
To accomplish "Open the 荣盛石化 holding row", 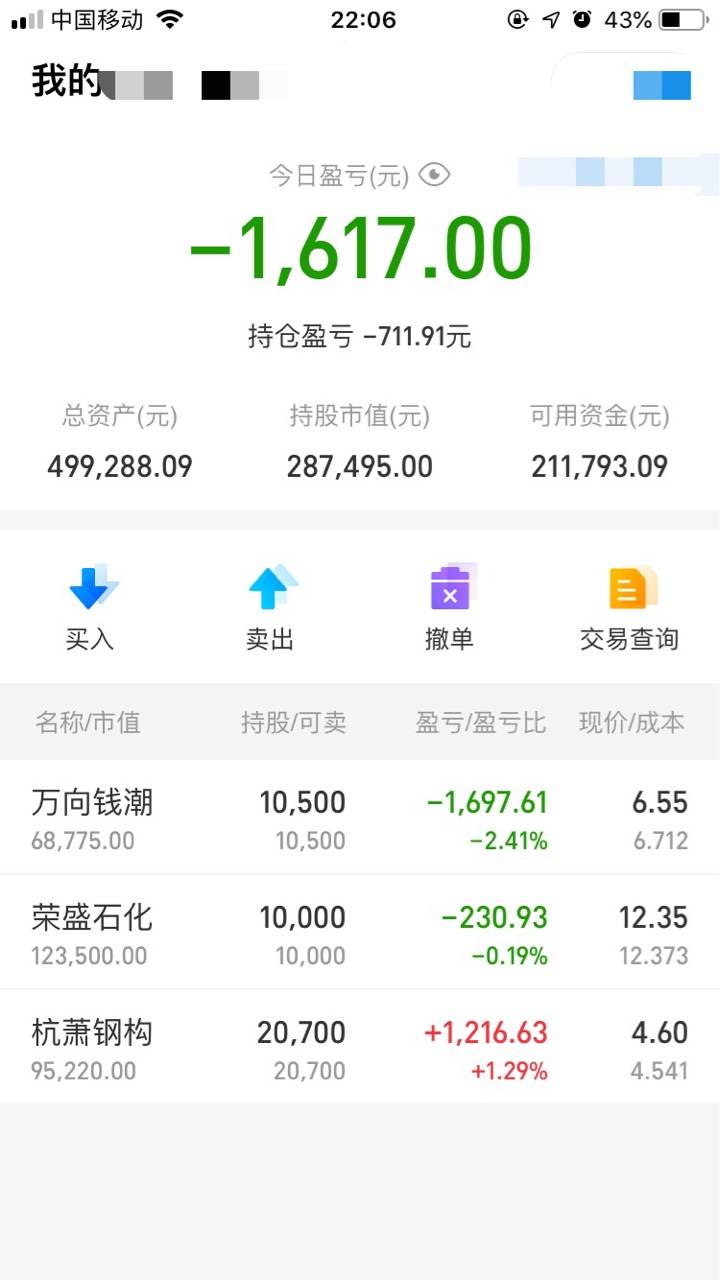I will [x=360, y=933].
